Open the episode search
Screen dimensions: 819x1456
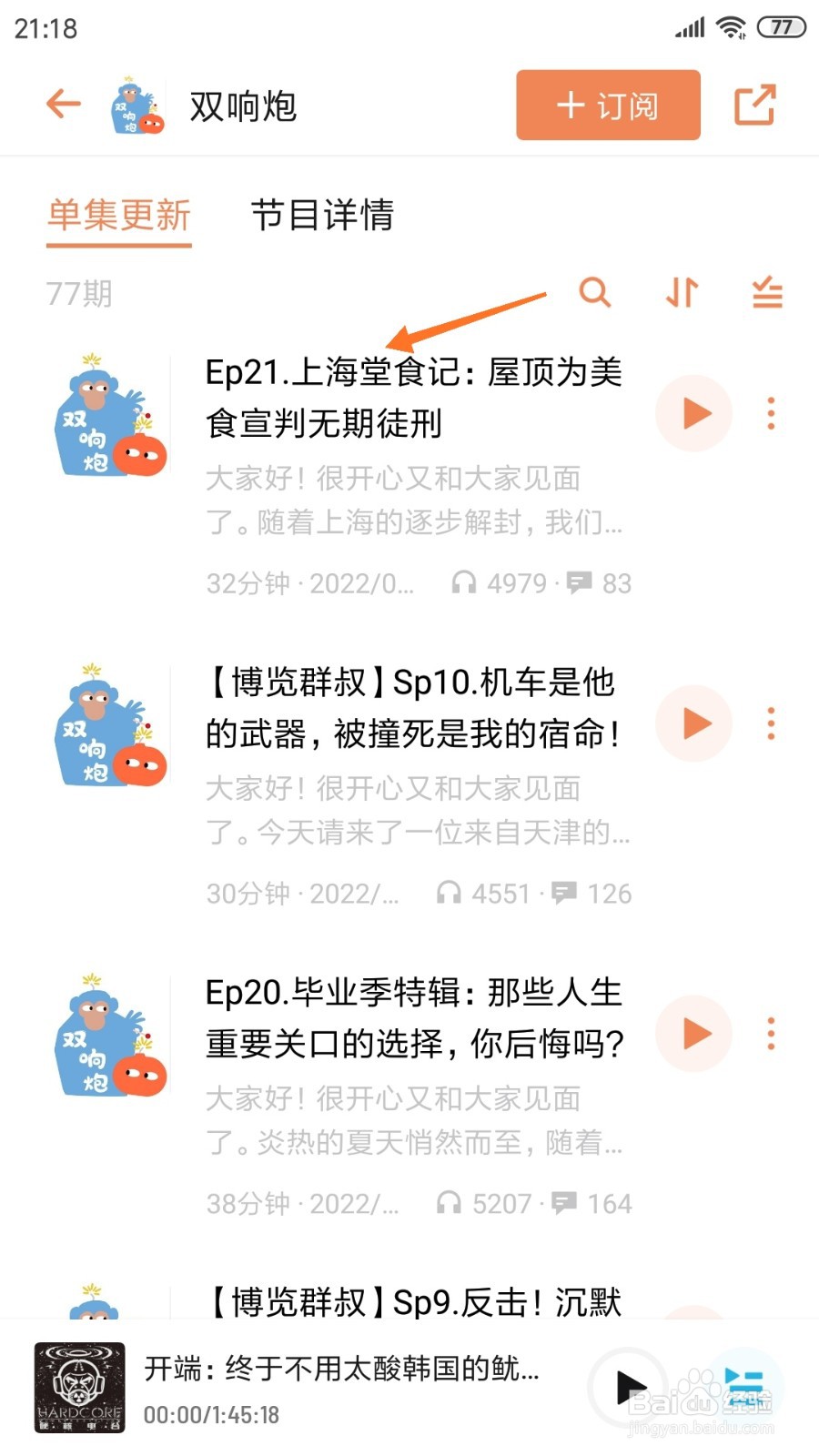coord(595,293)
